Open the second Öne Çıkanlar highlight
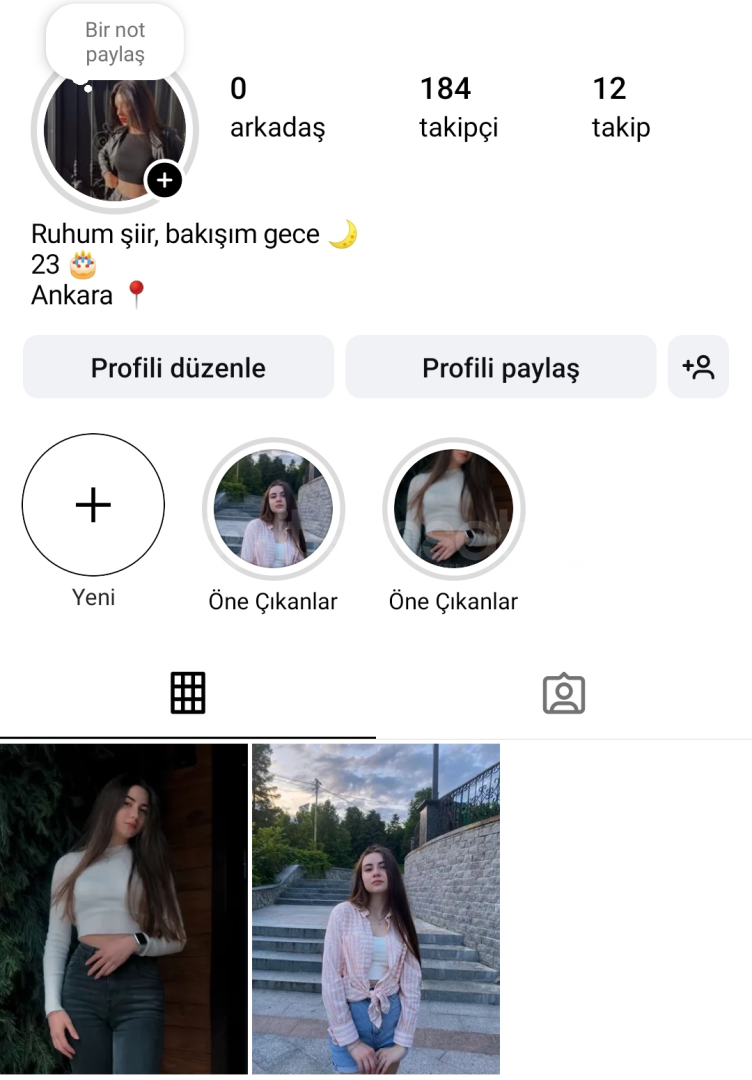752x1080 pixels. point(453,508)
